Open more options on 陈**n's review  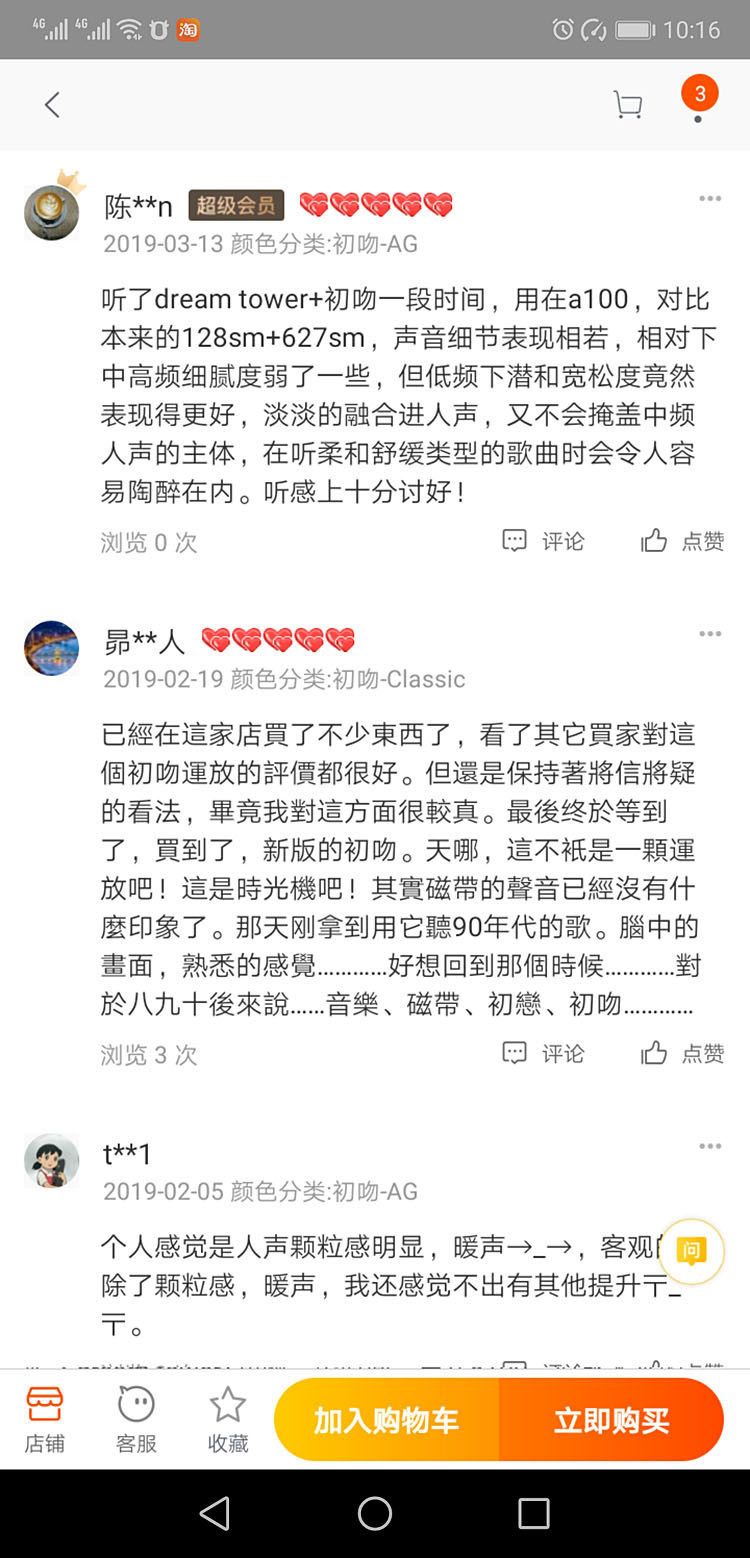coord(710,199)
